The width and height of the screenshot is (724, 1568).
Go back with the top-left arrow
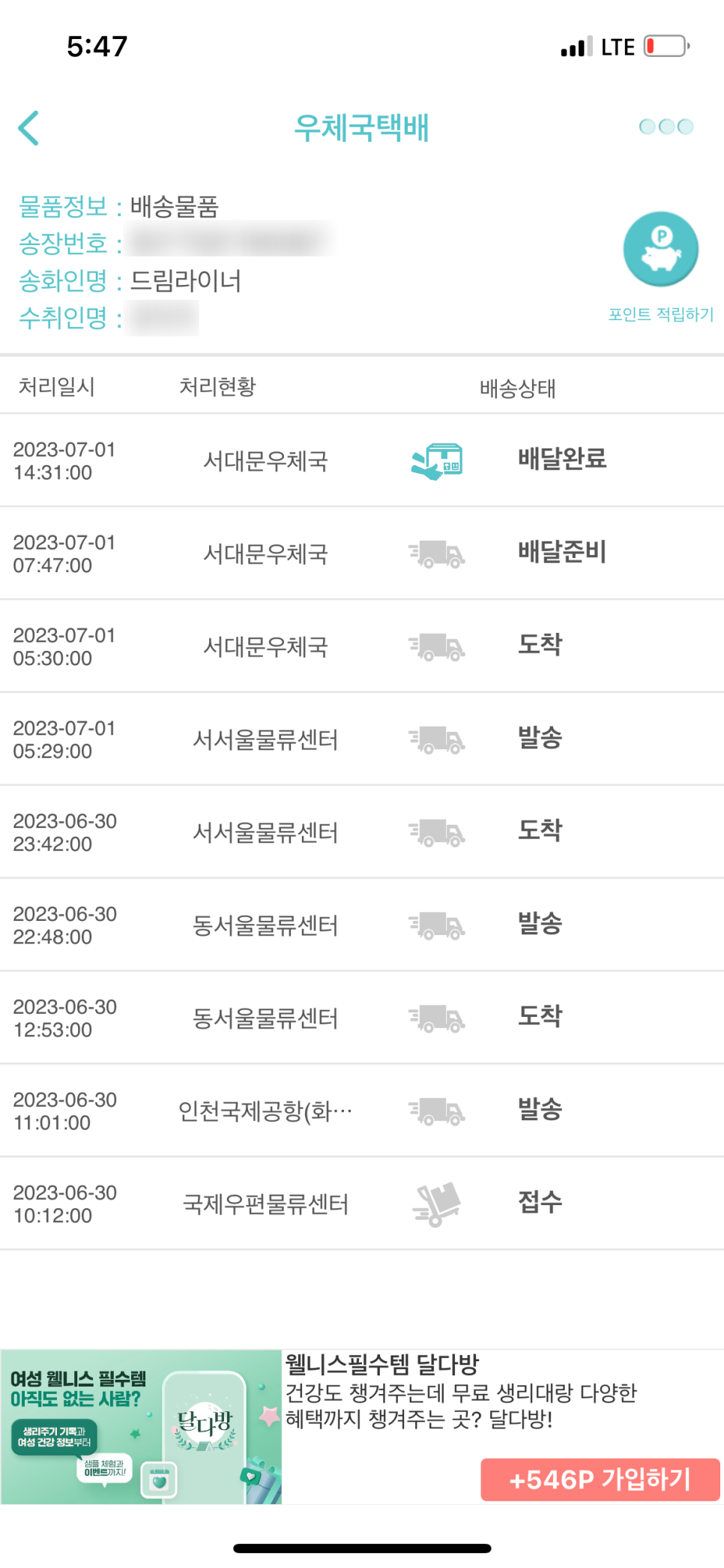[28, 127]
